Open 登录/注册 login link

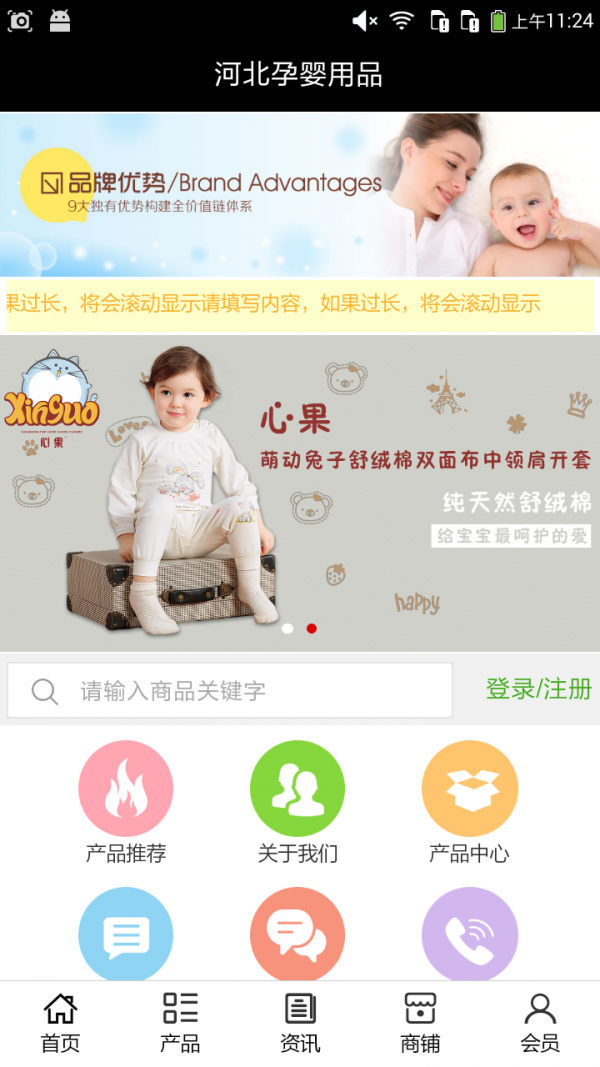538,689
